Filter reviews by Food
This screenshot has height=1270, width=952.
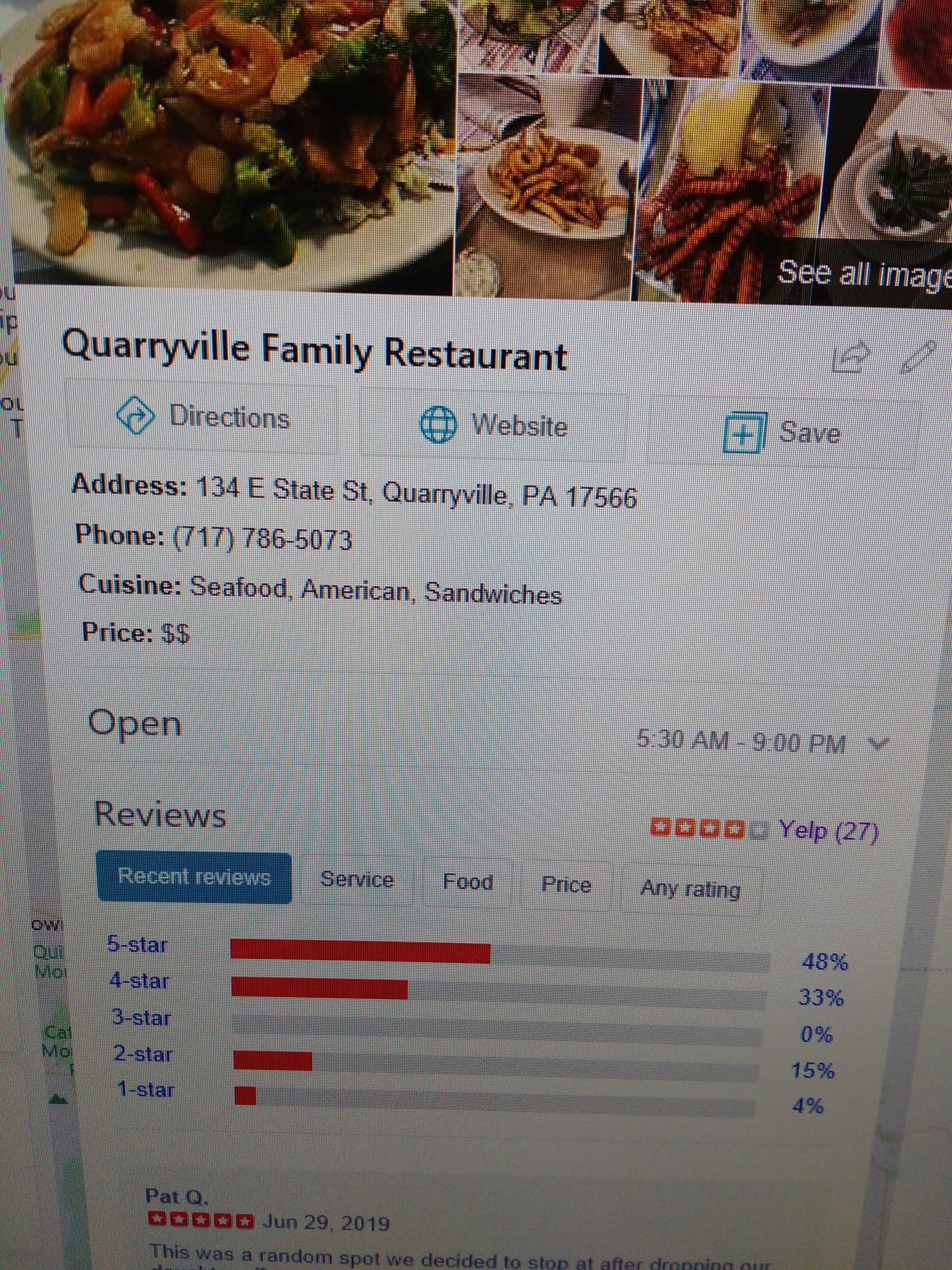tap(468, 883)
